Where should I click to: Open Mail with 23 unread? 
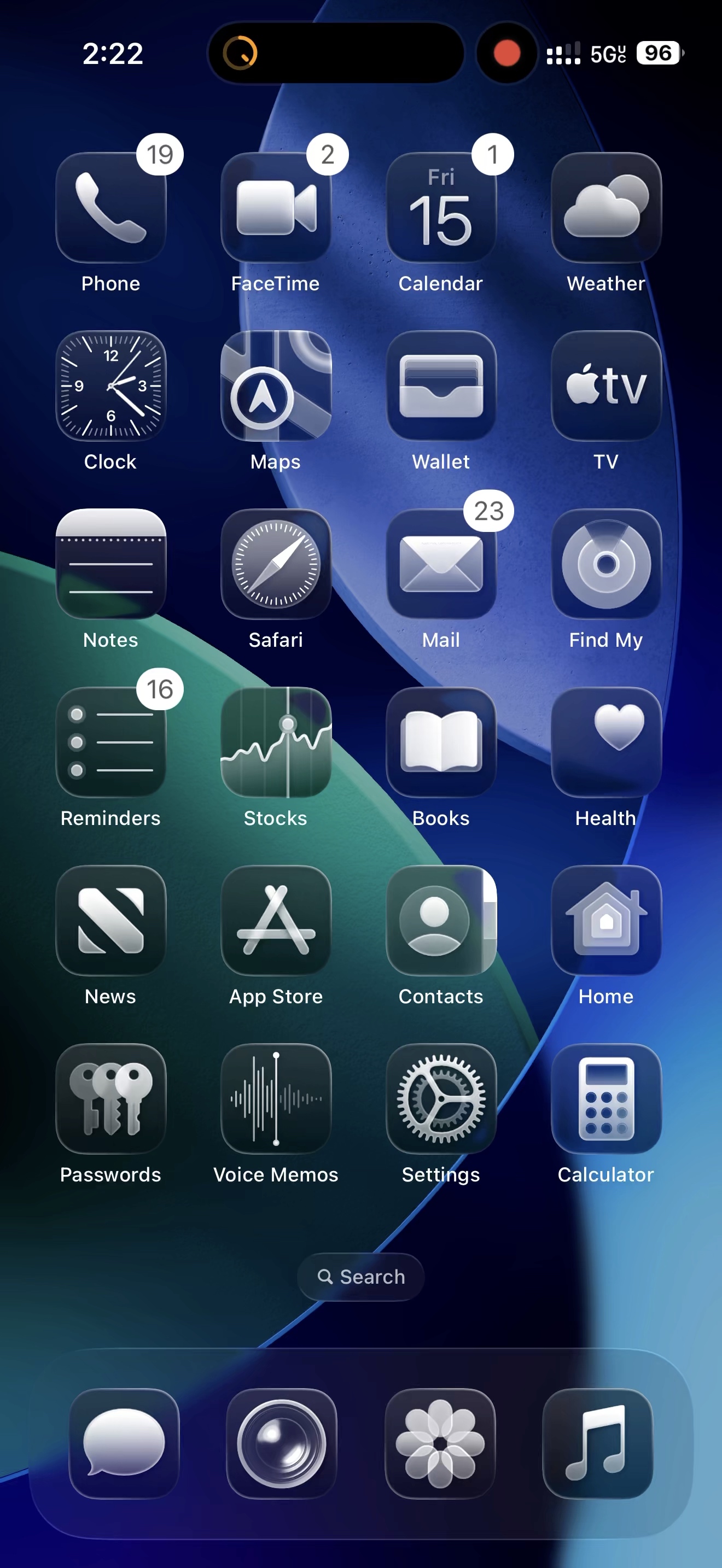click(441, 564)
